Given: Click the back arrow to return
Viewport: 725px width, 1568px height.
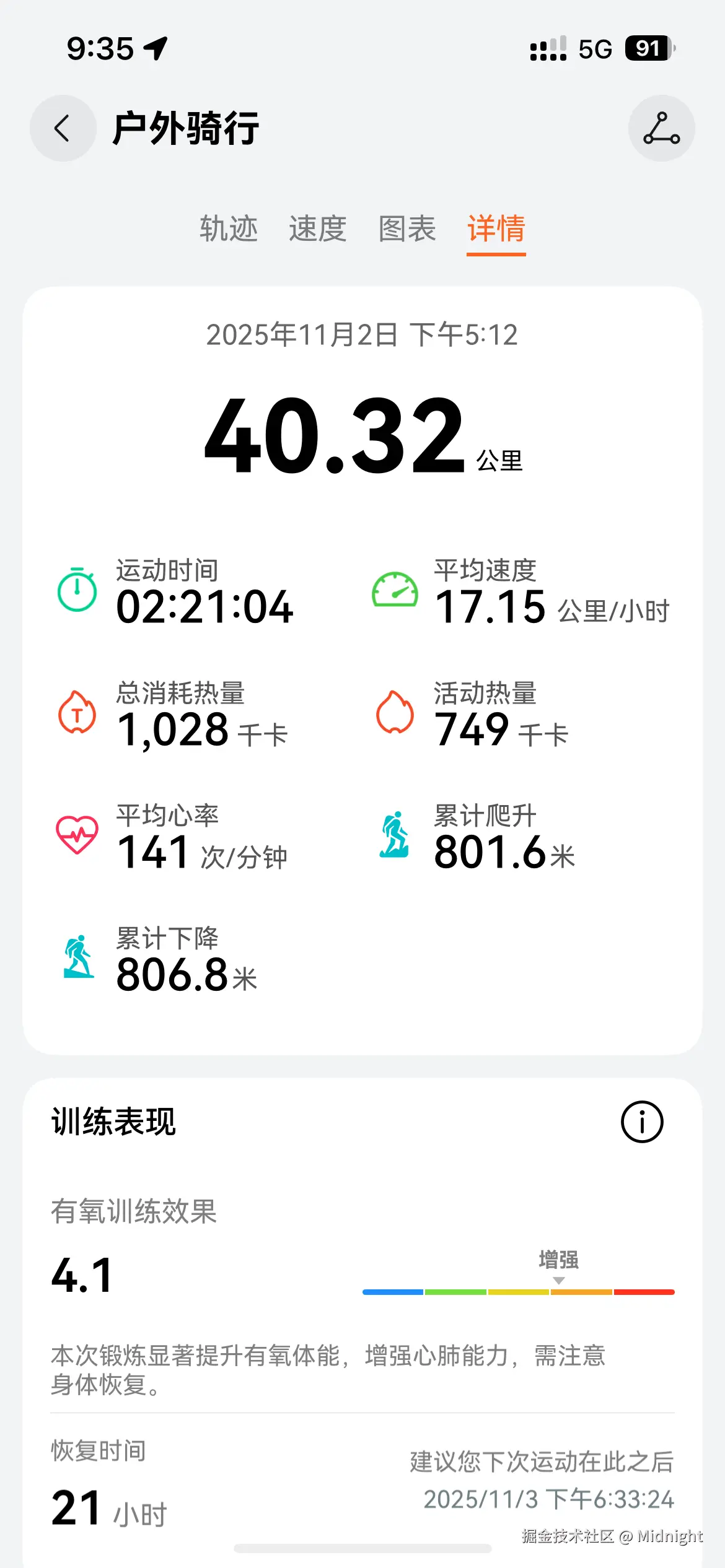Looking at the screenshot, I should pos(62,128).
